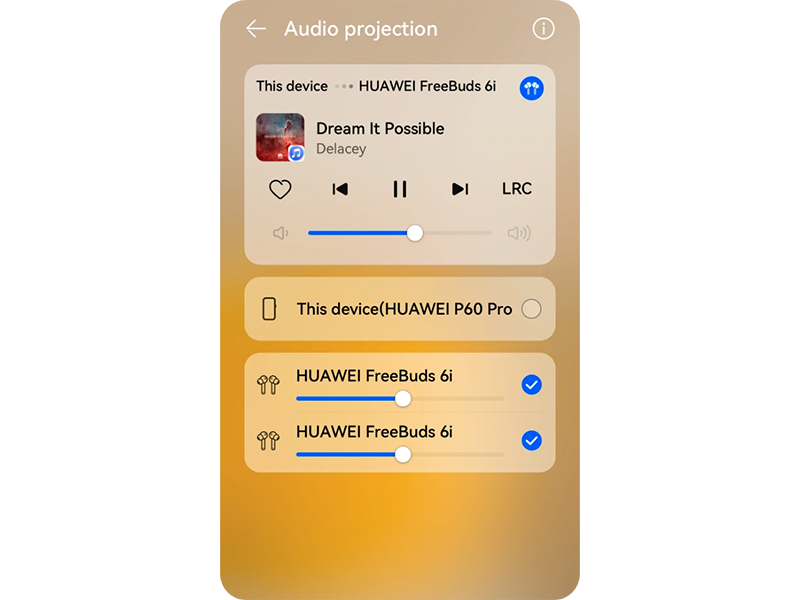
Task: Skip to the next track
Action: pyautogui.click(x=460, y=189)
